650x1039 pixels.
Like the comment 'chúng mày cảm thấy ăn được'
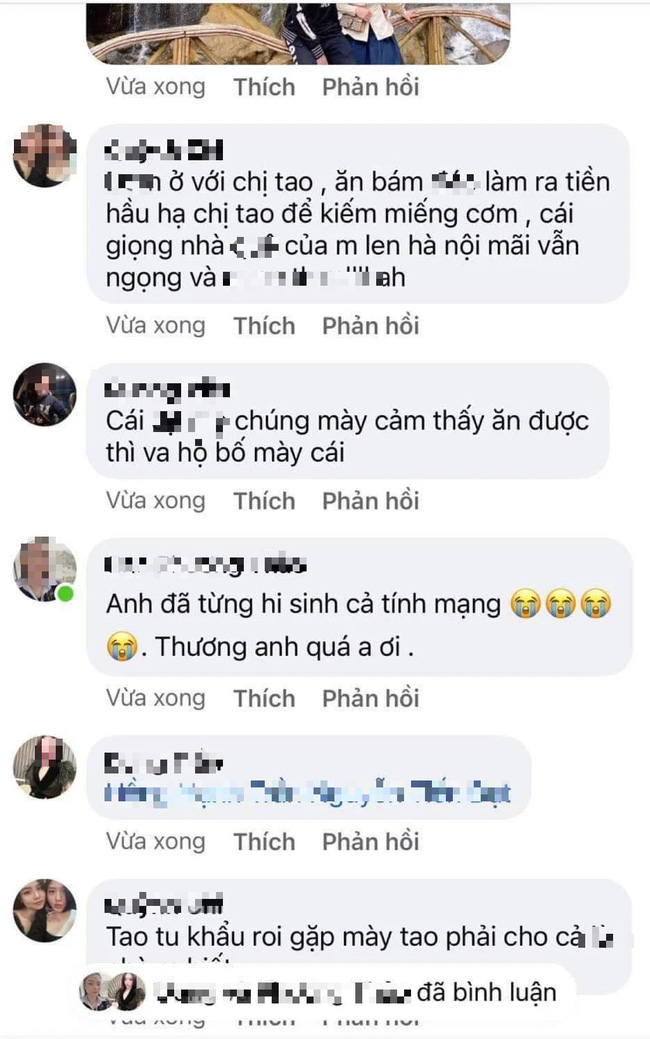pyautogui.click(x=264, y=501)
